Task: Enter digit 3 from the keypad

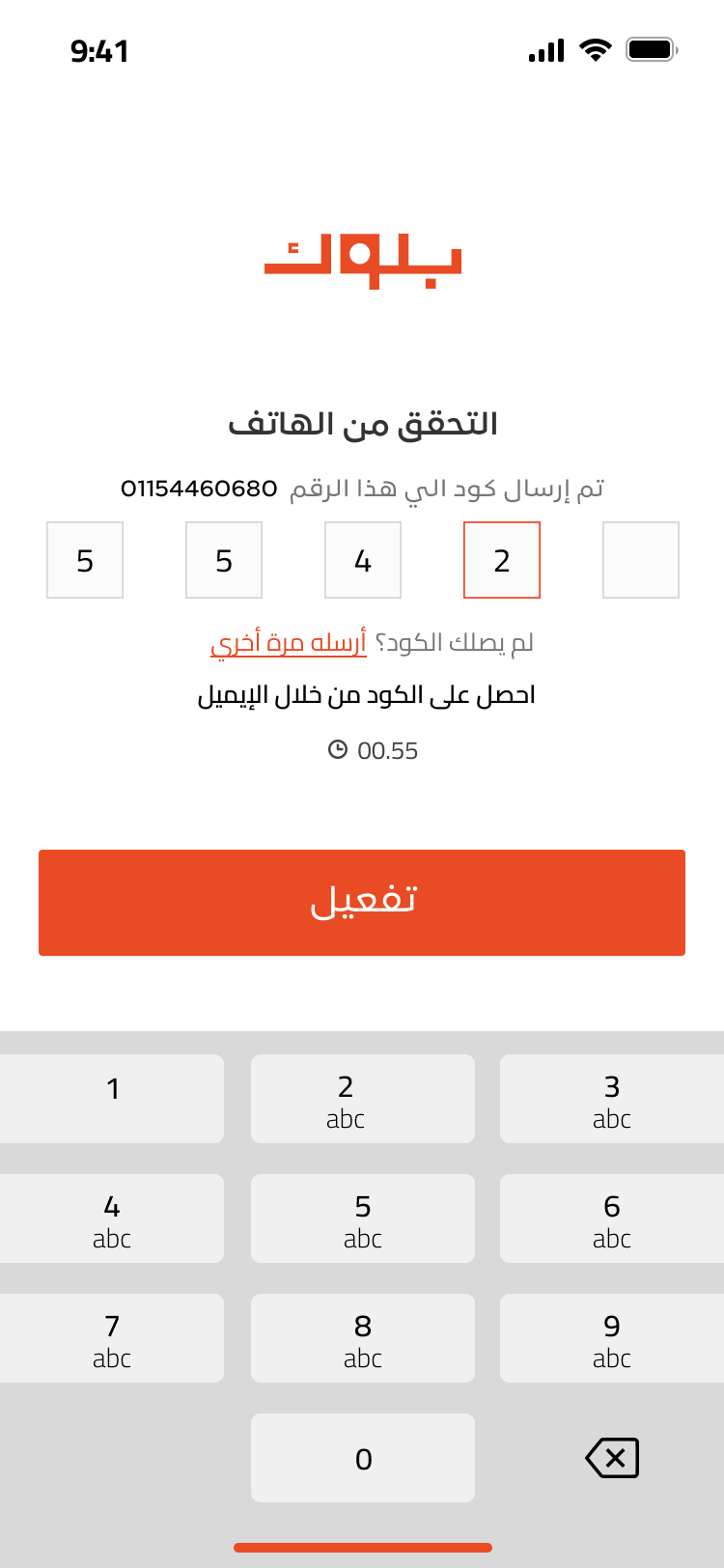Action: (611, 1099)
